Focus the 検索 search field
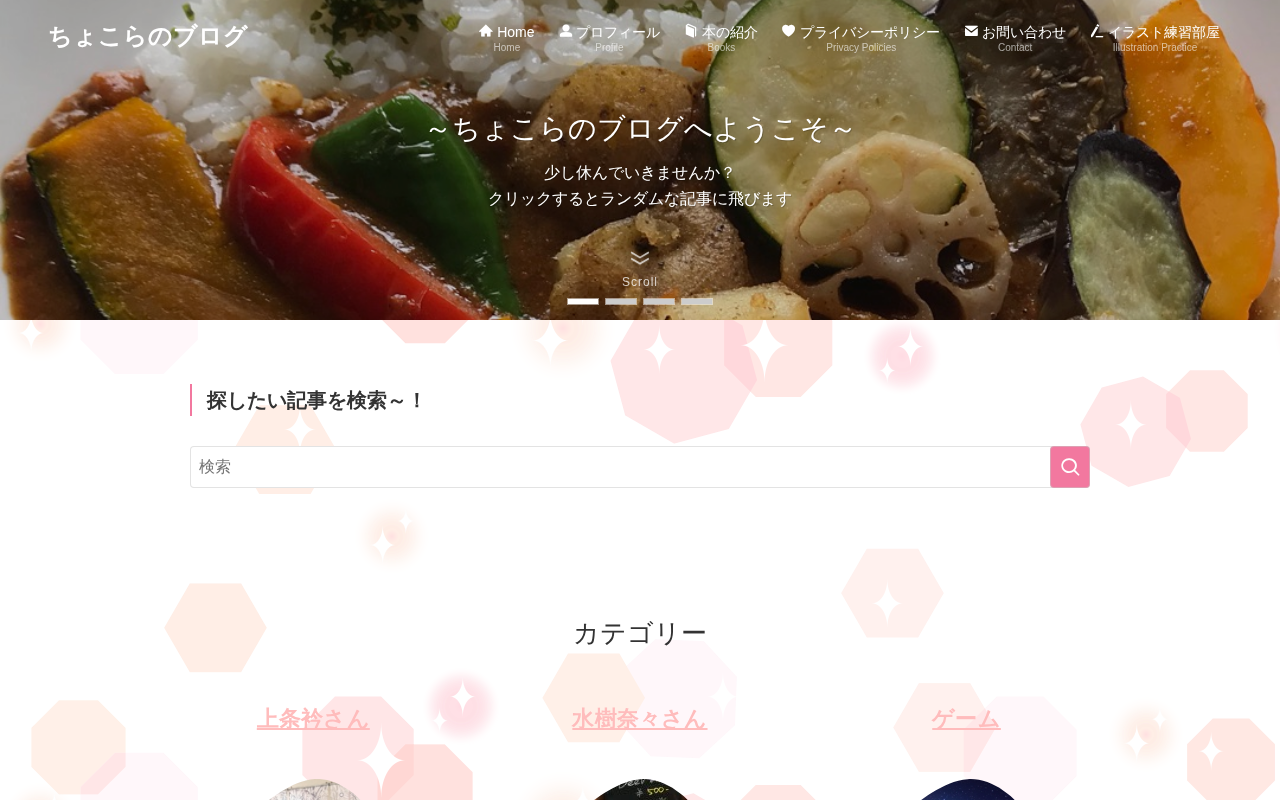Screen dimensions: 1280x800 click(620, 467)
